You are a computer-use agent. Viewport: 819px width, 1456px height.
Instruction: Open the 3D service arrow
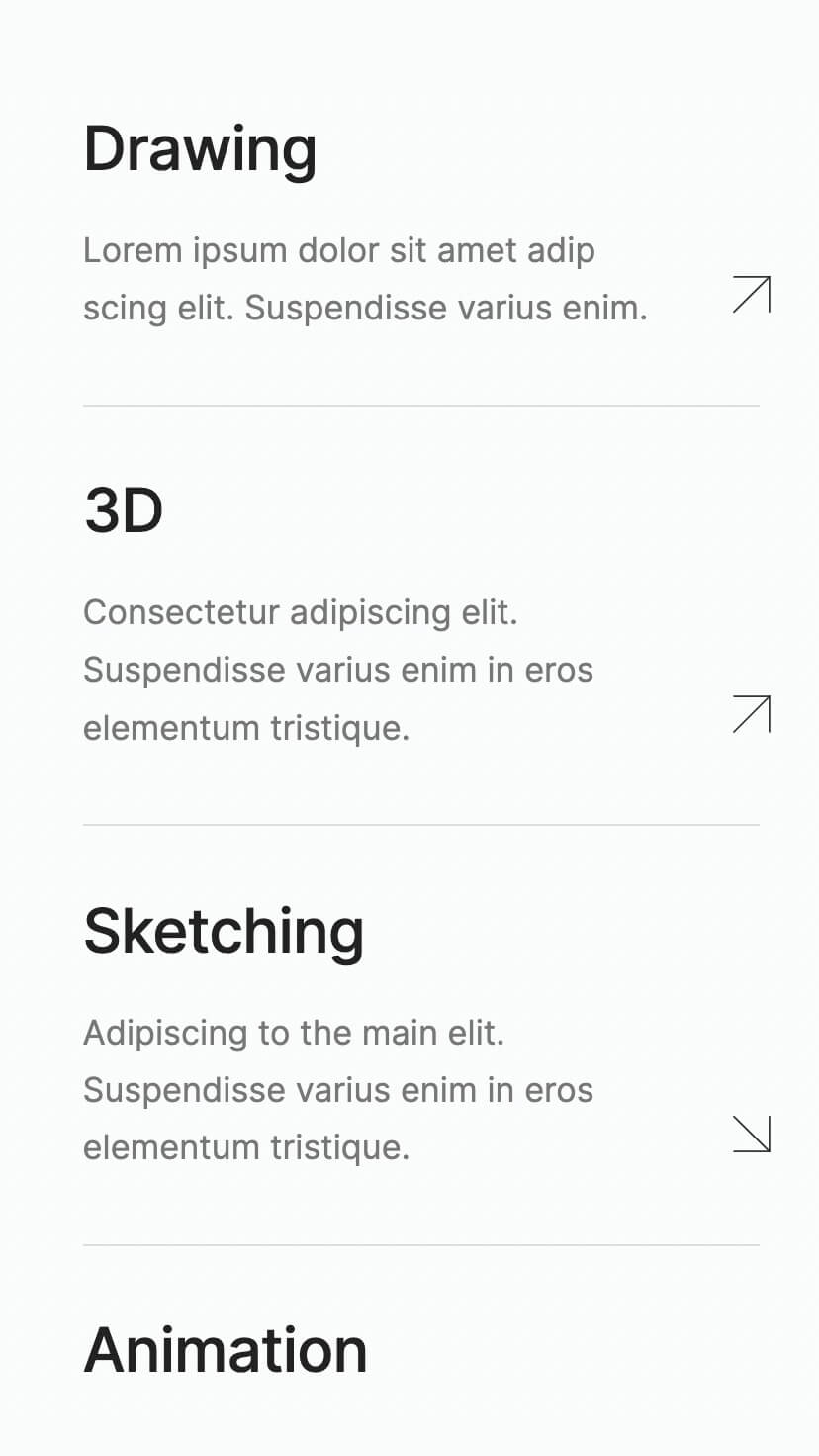752,714
